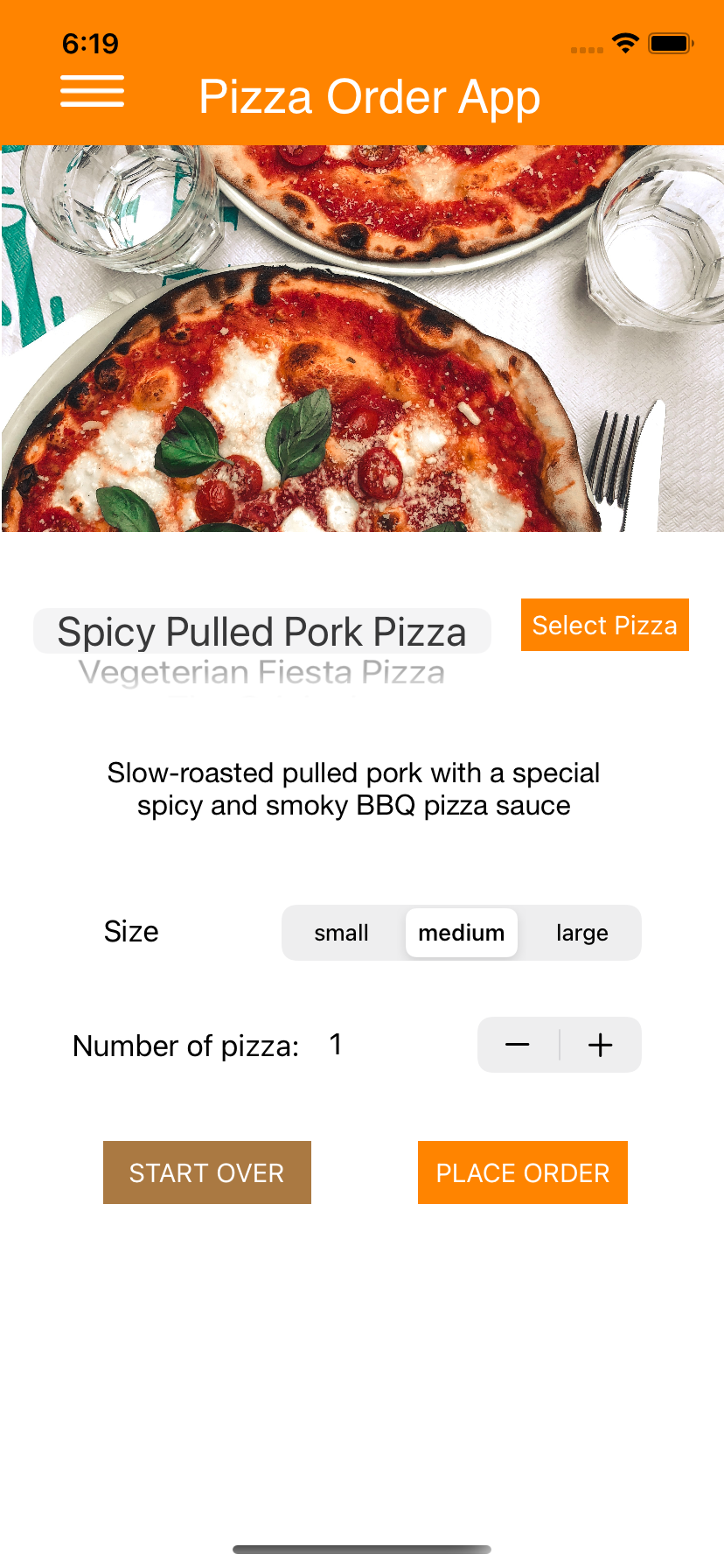Choose Spicy Pulled Pork Pizza in the picker
This screenshot has width=724, height=1568.
[x=262, y=632]
